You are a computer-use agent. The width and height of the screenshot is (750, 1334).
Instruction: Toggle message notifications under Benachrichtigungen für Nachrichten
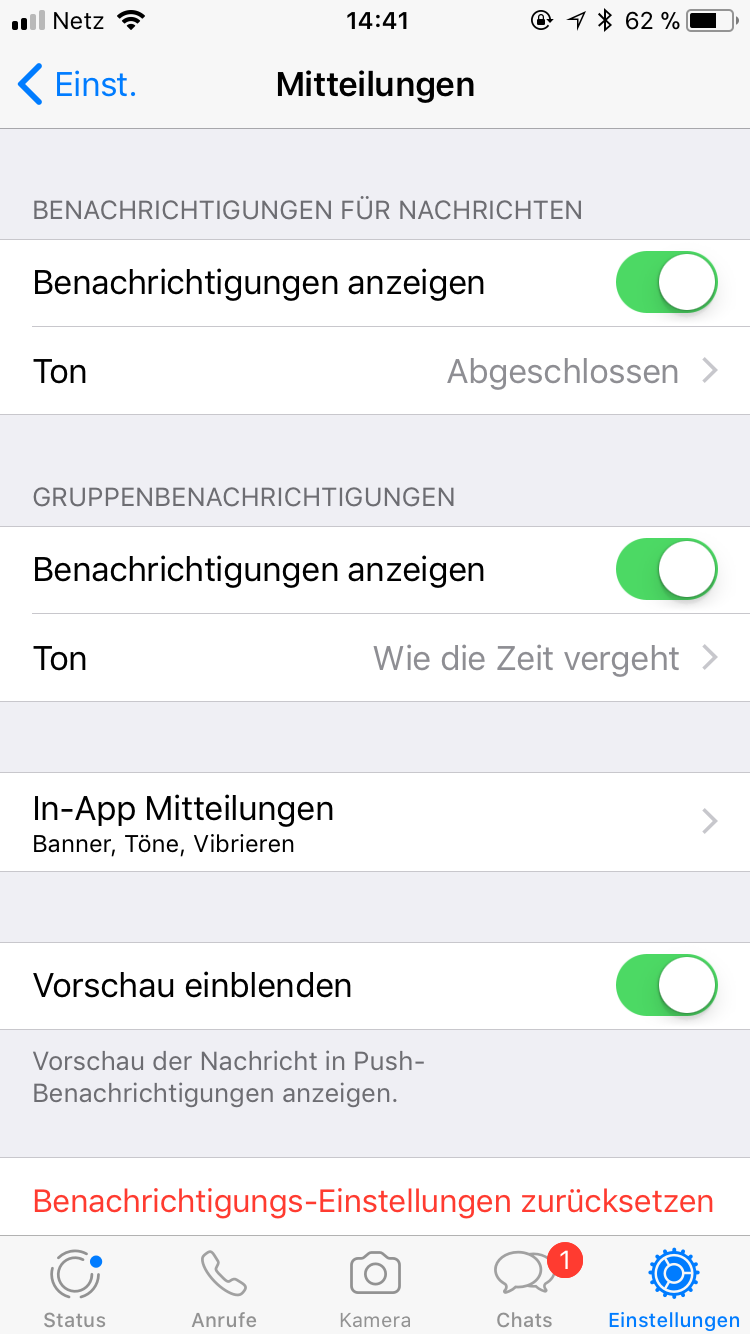[x=667, y=283]
